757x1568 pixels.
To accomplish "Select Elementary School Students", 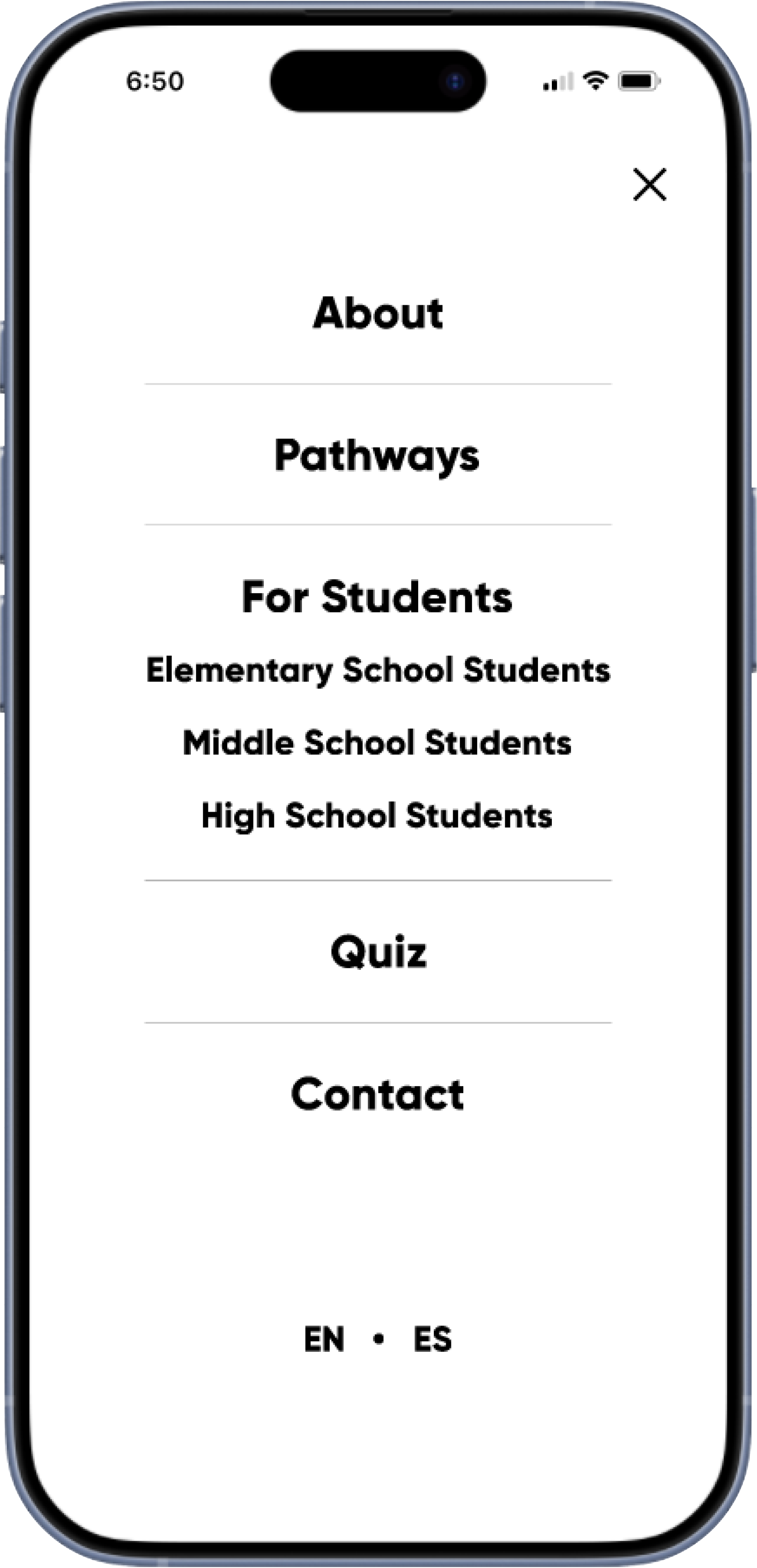I will click(378, 670).
